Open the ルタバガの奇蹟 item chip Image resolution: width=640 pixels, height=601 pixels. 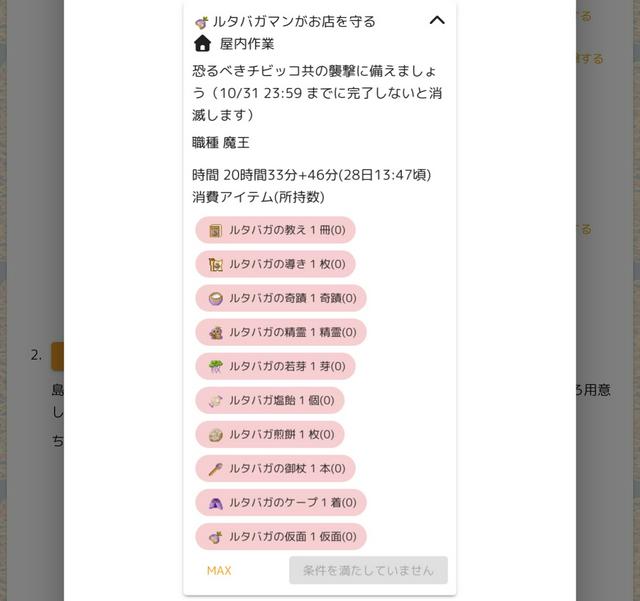pyautogui.click(x=281, y=298)
